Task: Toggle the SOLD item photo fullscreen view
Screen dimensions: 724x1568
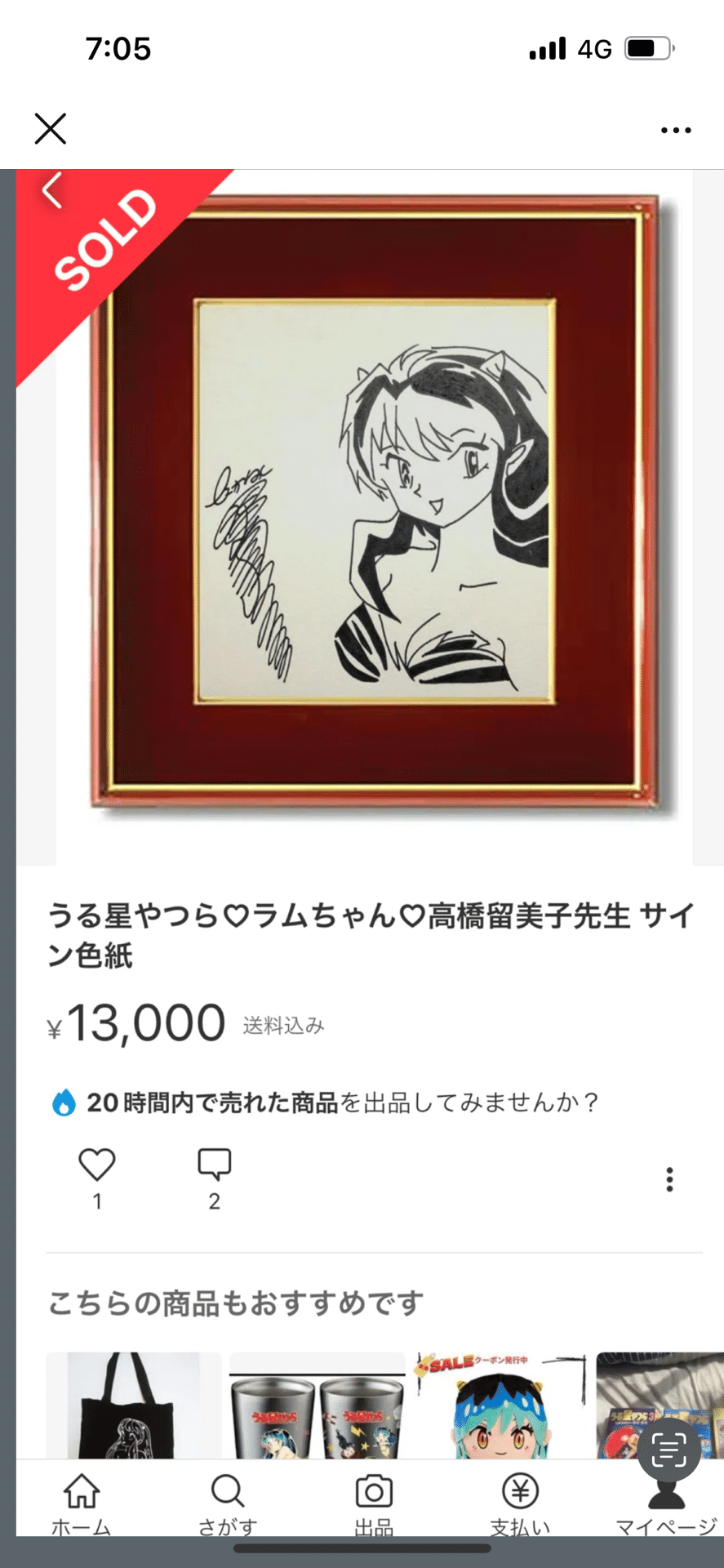Action: click(x=362, y=514)
